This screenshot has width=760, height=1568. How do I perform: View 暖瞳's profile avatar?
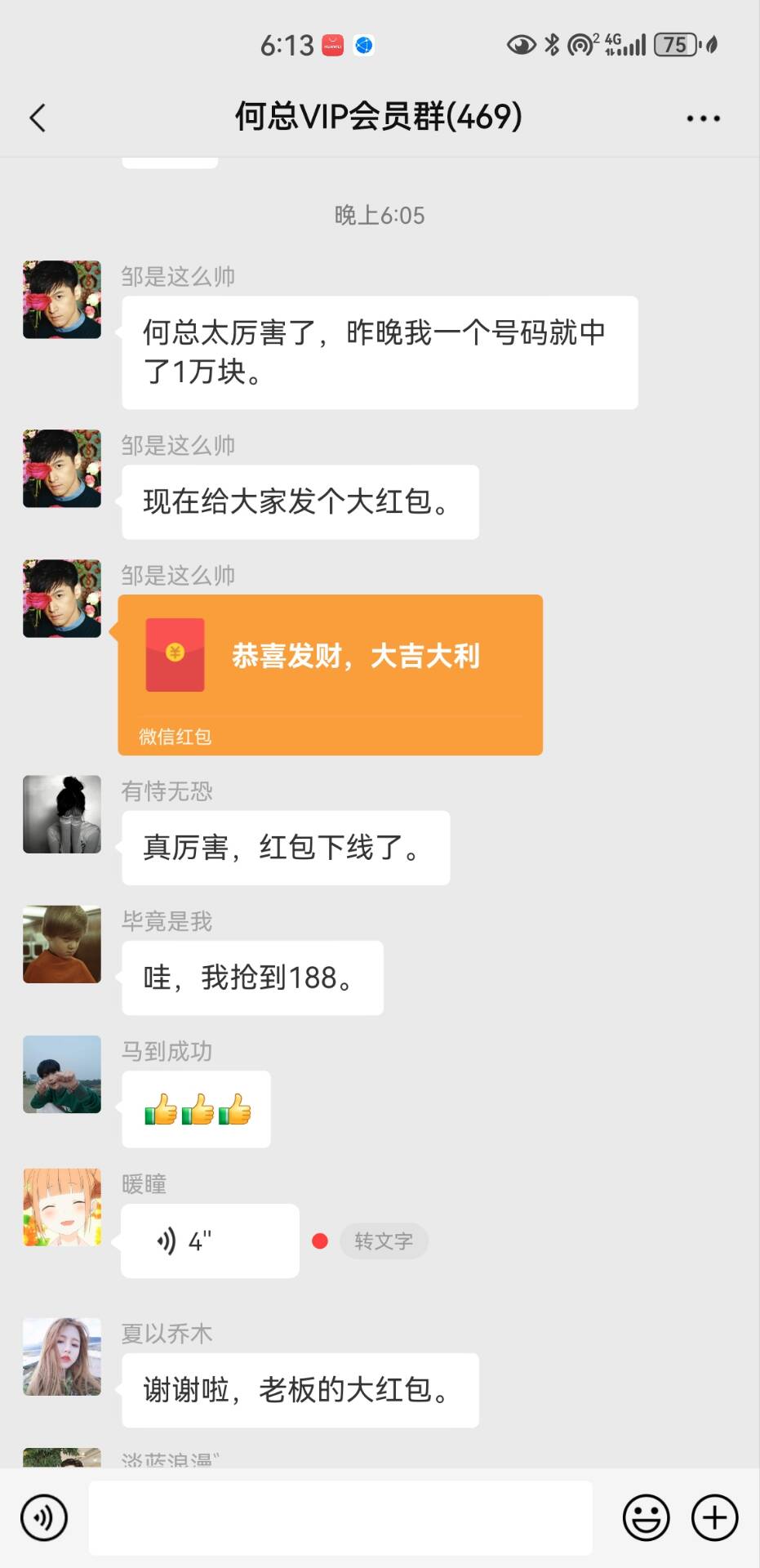click(62, 1207)
